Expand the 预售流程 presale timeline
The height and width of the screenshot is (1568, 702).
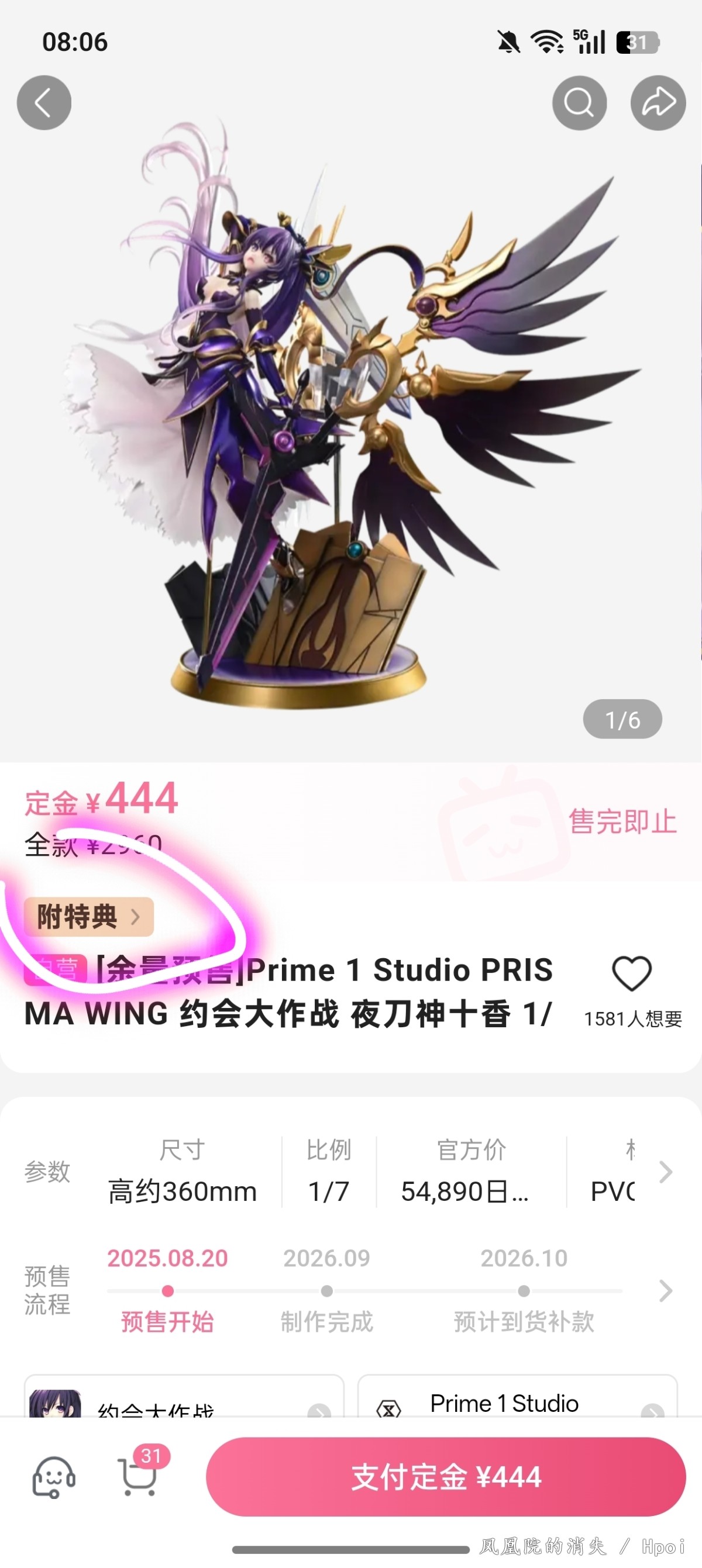point(666,1290)
